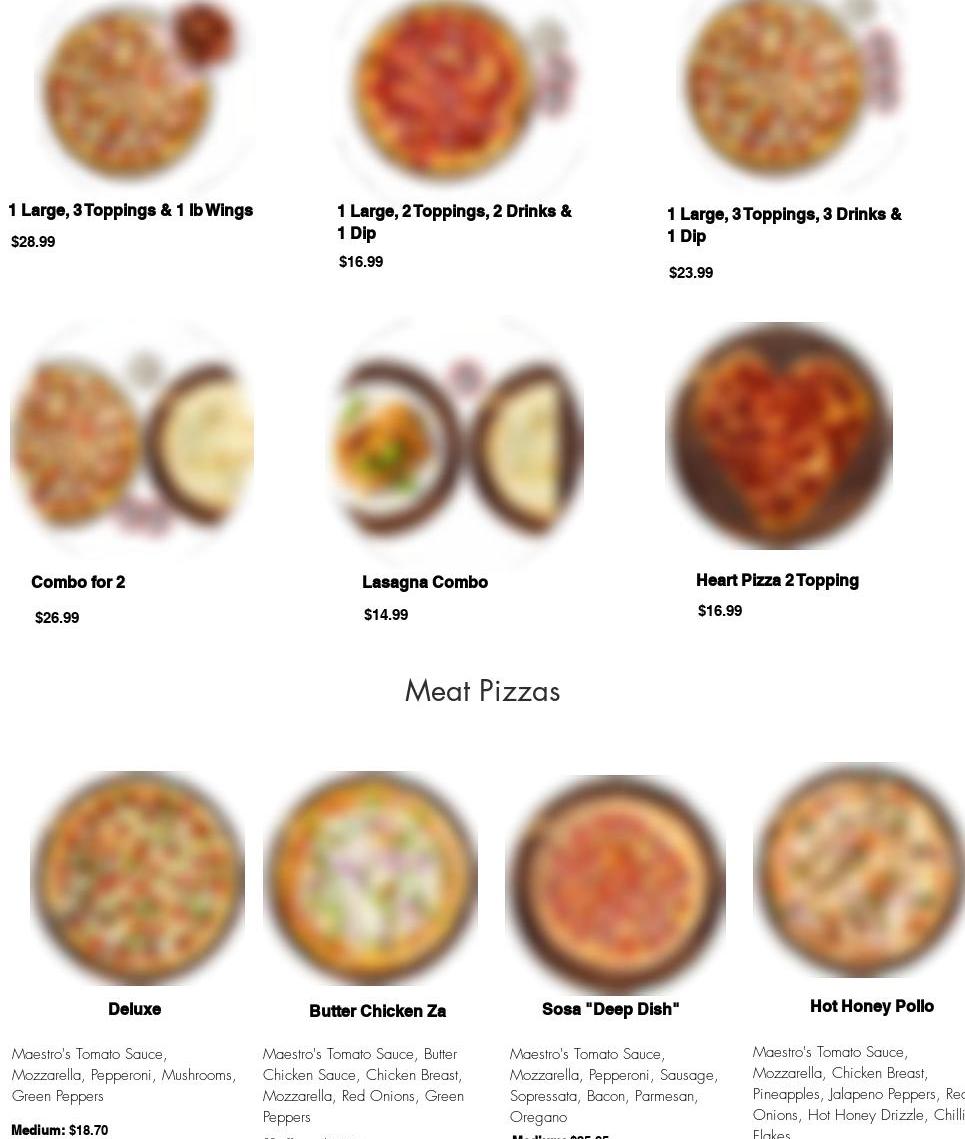The image size is (965, 1139).
Task: Open the 1 Large, 3 Toppings & 1 lb Wings deal
Action: (x=131, y=211)
